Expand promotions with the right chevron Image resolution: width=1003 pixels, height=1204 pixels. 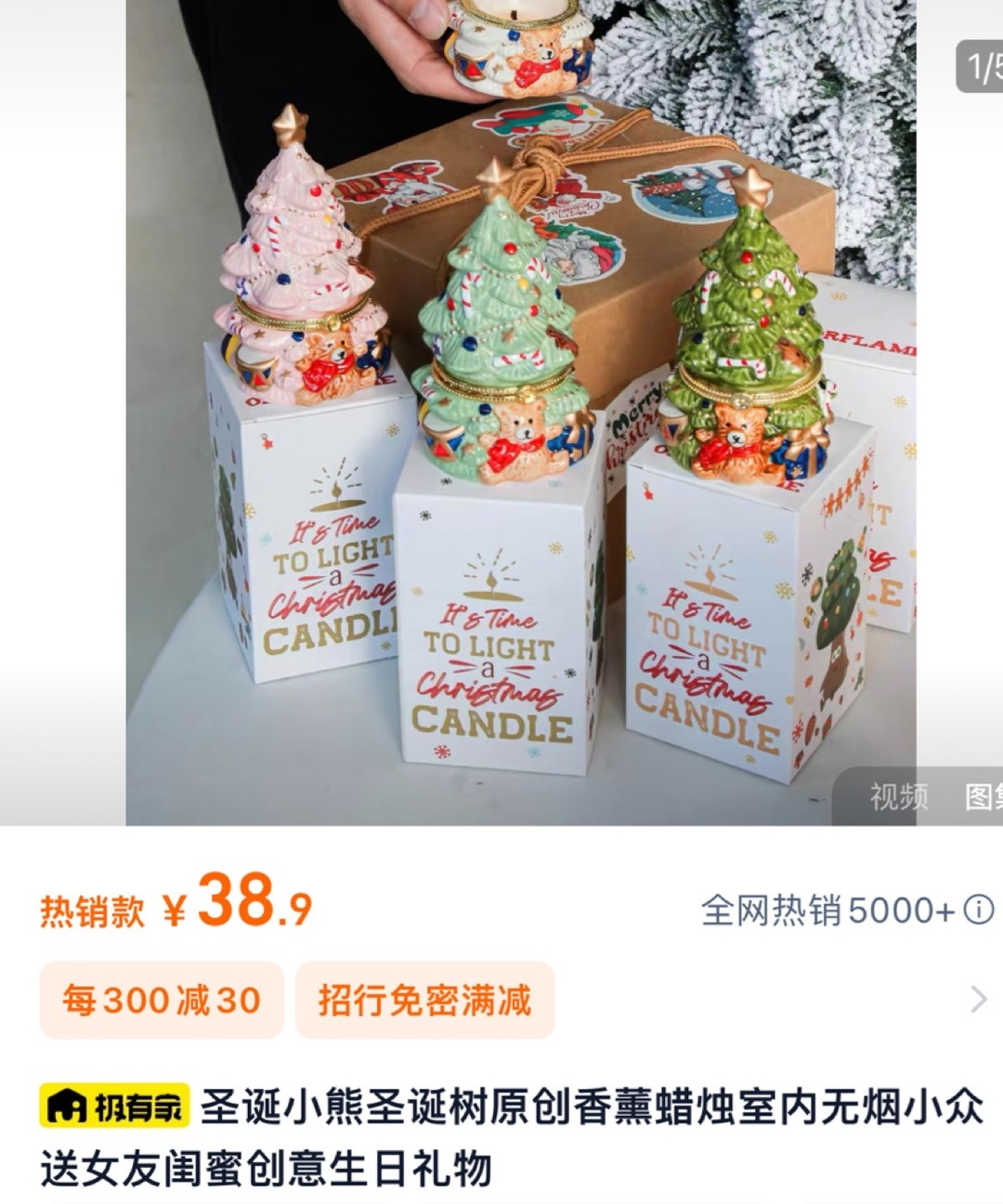[978, 1000]
